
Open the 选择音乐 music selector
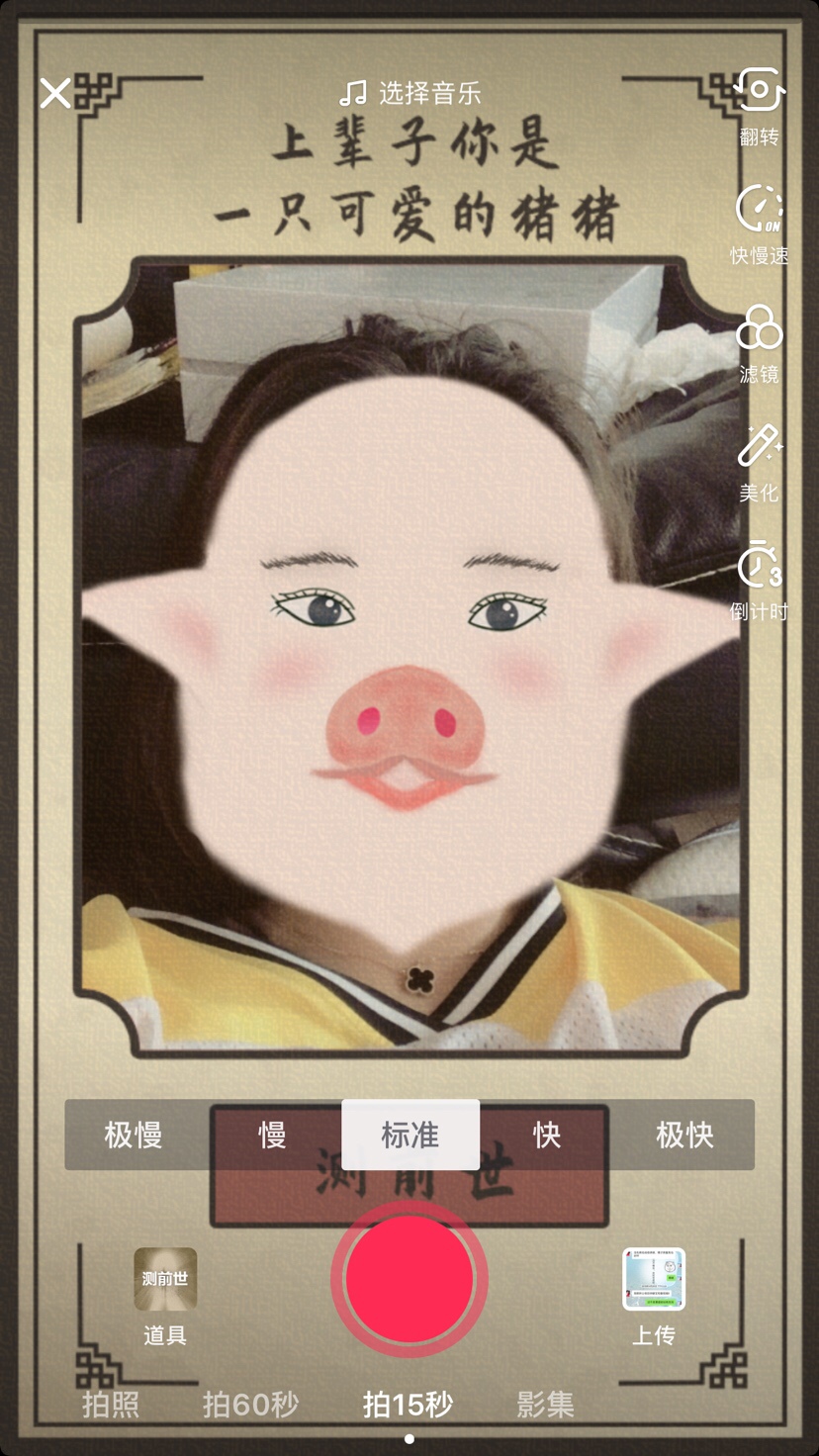tap(410, 94)
